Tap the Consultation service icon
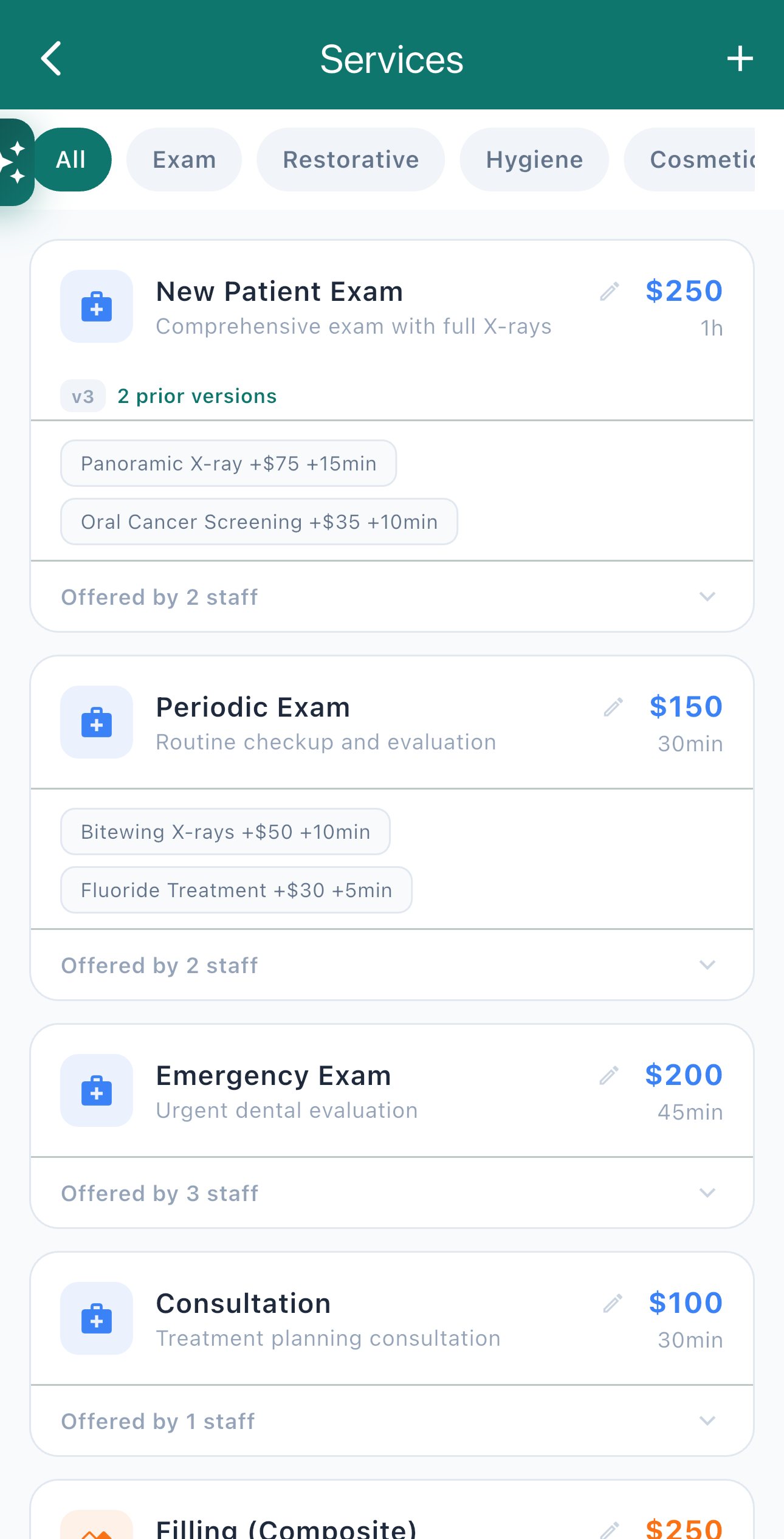This screenshot has height=1539, width=784. (96, 1319)
